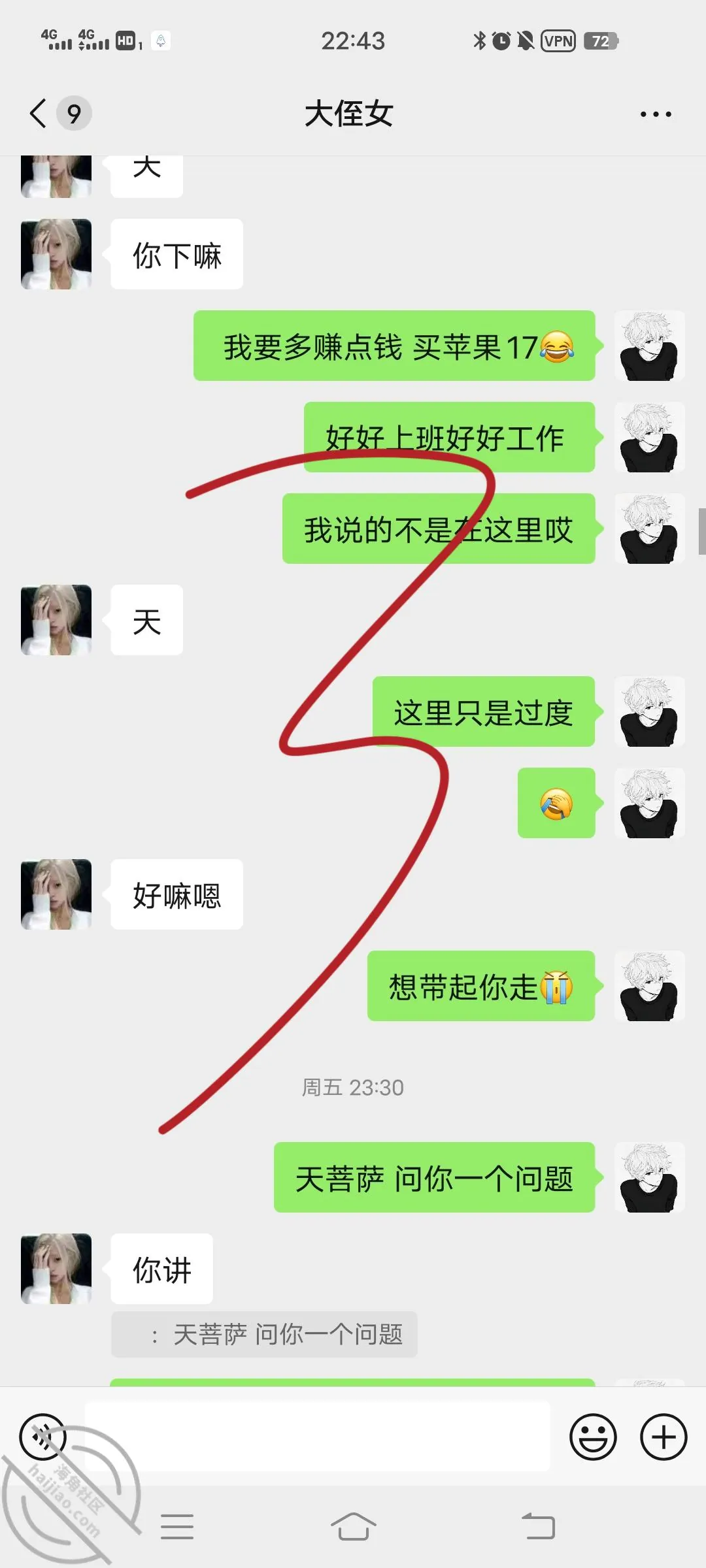This screenshot has width=706, height=1568.
Task: Open own avatar beside 这里只是过度
Action: pos(649,711)
